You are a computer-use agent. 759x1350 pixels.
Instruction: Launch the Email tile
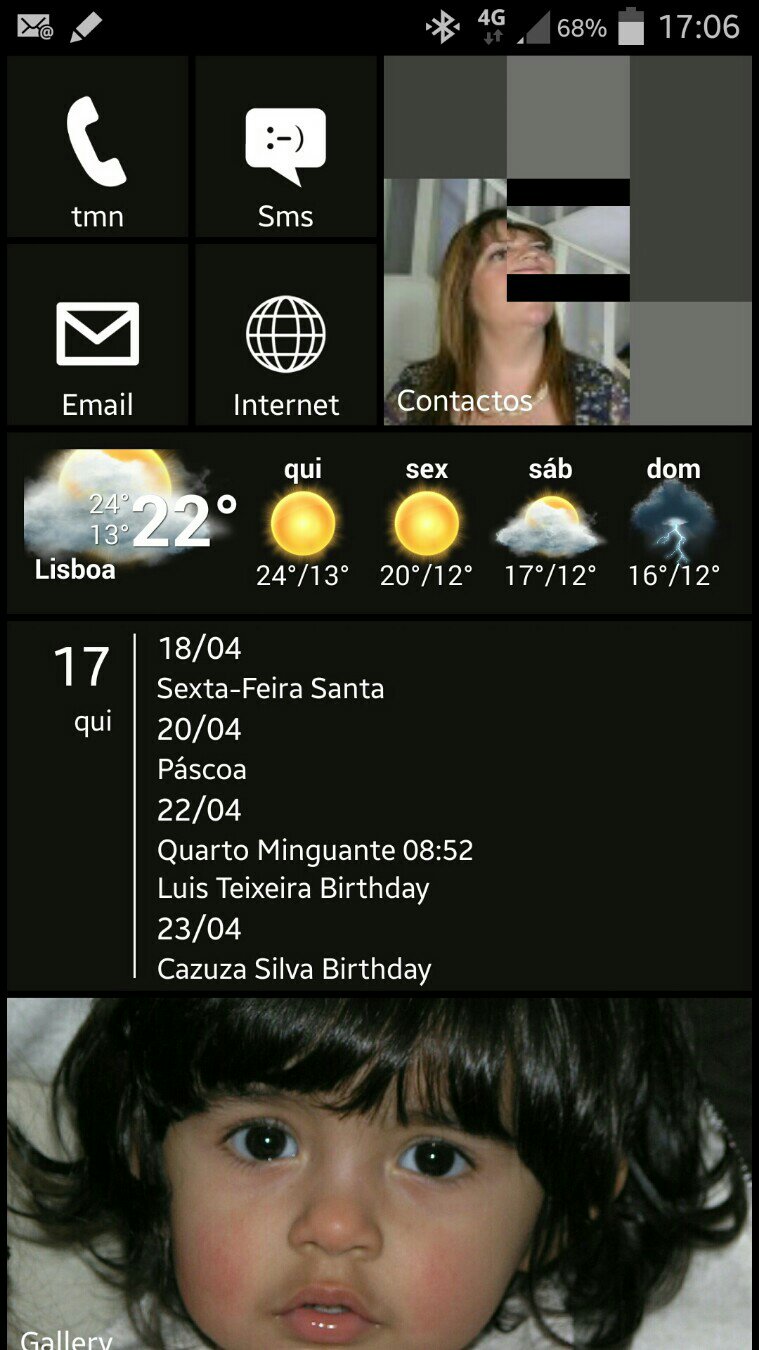click(x=97, y=335)
